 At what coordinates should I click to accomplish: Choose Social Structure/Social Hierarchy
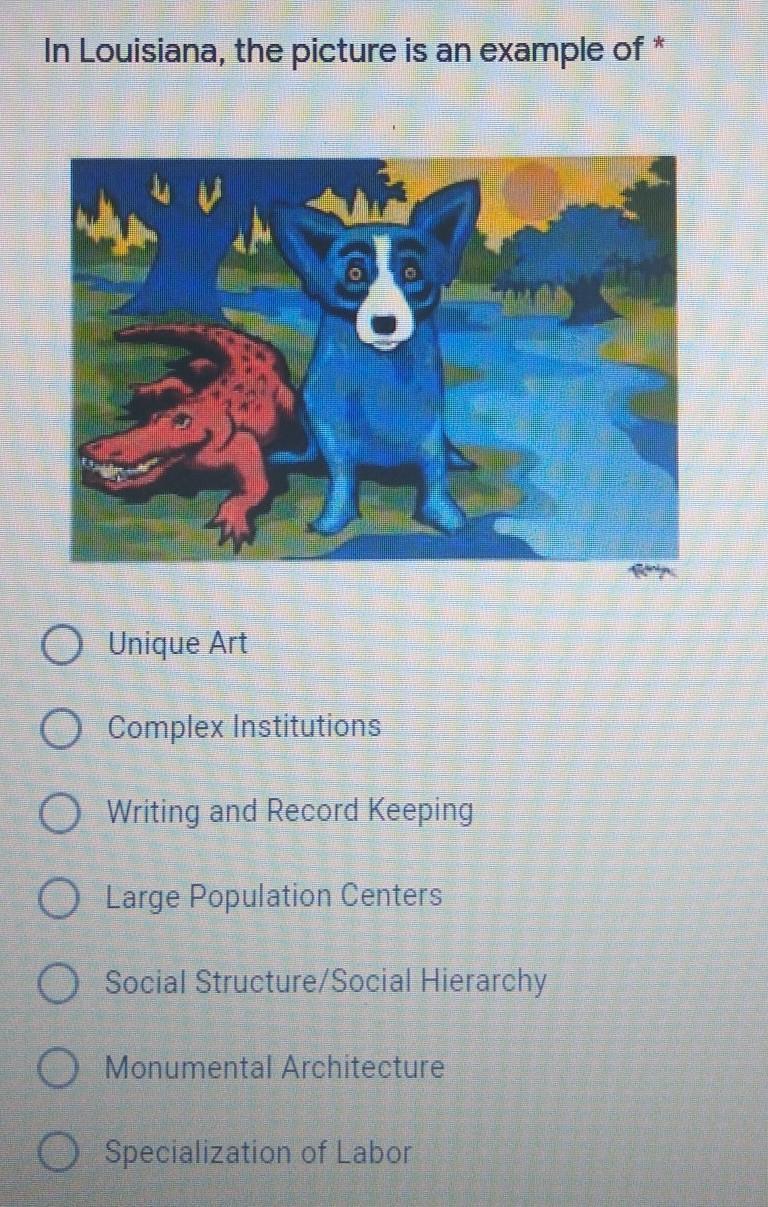59,984
